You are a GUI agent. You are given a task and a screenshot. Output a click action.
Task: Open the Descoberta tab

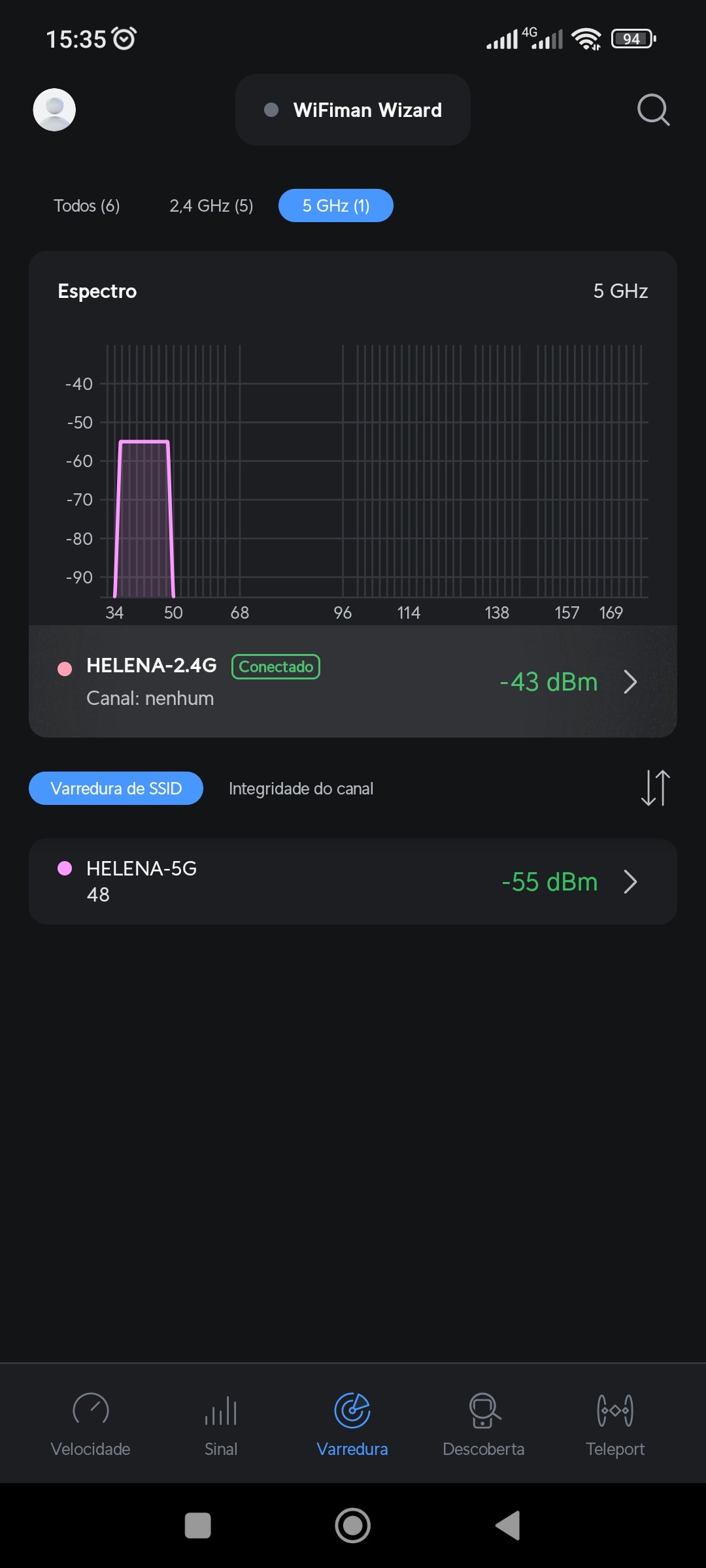coord(484,1424)
